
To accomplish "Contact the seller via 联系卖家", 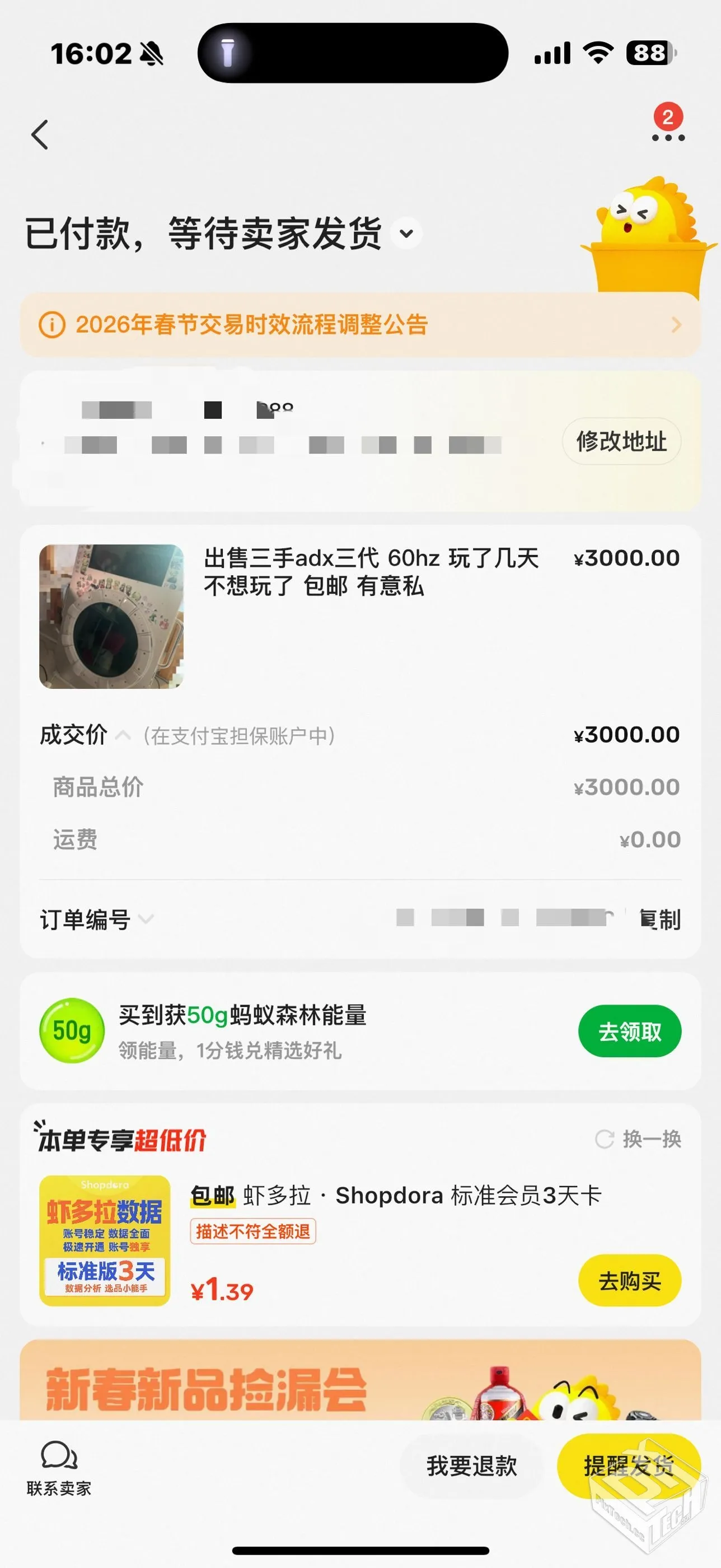I will pyautogui.click(x=59, y=1468).
